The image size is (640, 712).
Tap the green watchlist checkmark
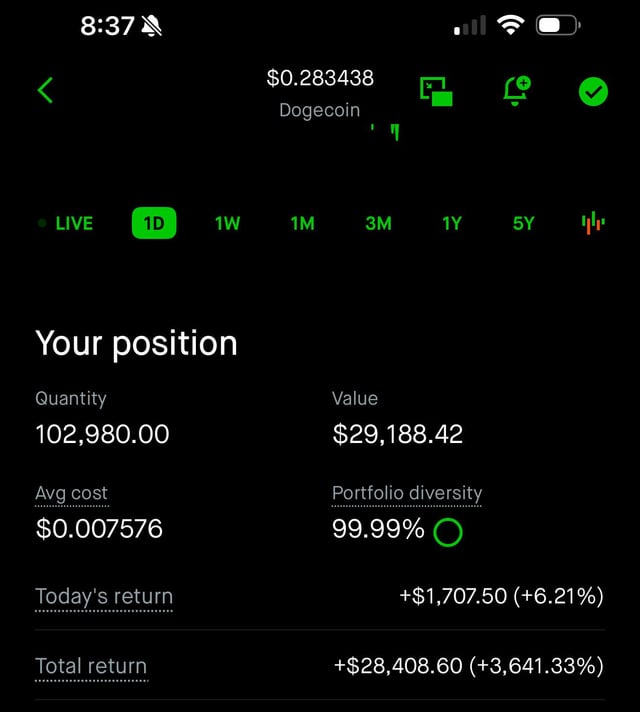593,92
